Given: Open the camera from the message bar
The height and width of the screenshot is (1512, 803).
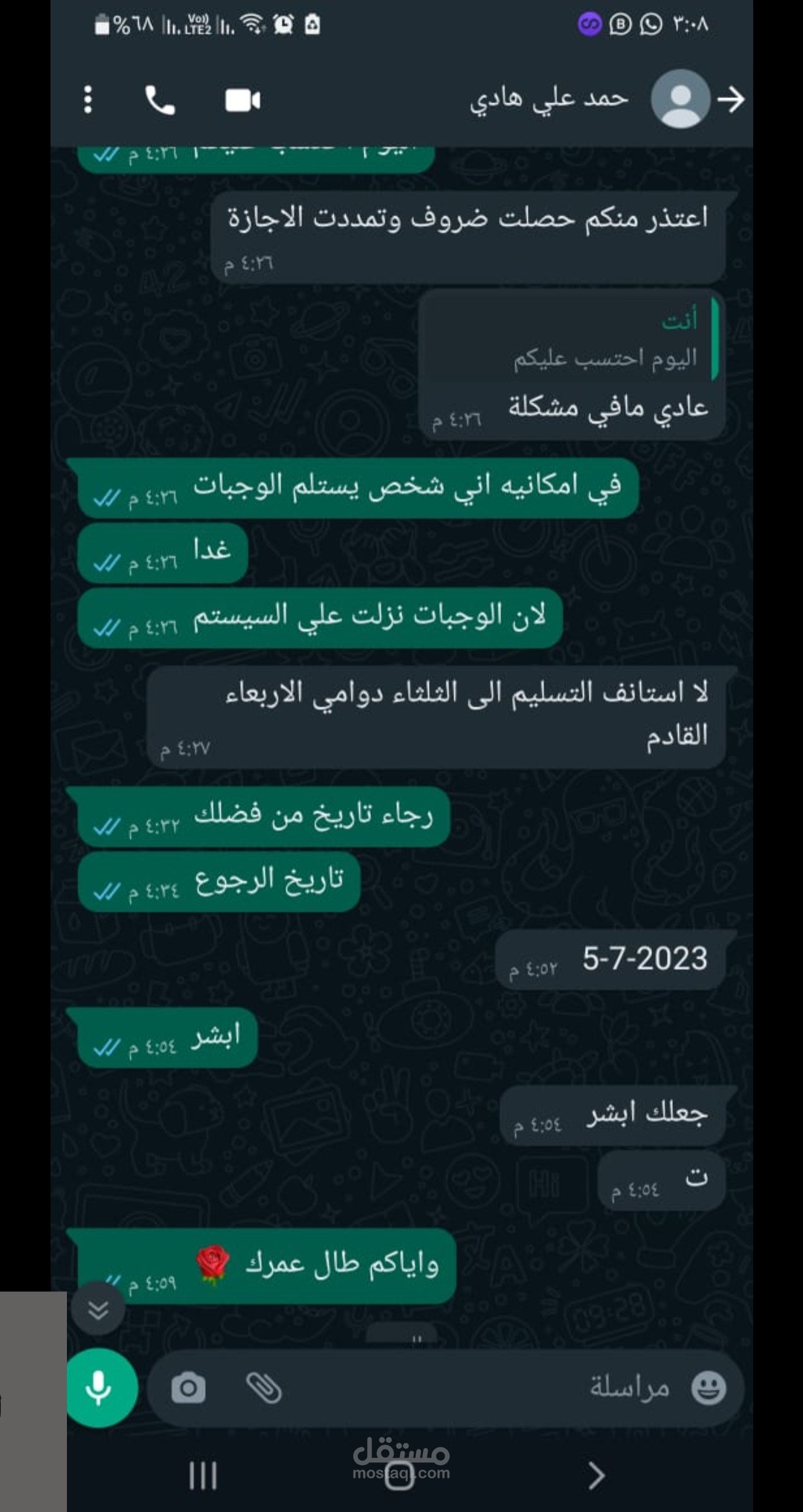Looking at the screenshot, I should pyautogui.click(x=189, y=1388).
